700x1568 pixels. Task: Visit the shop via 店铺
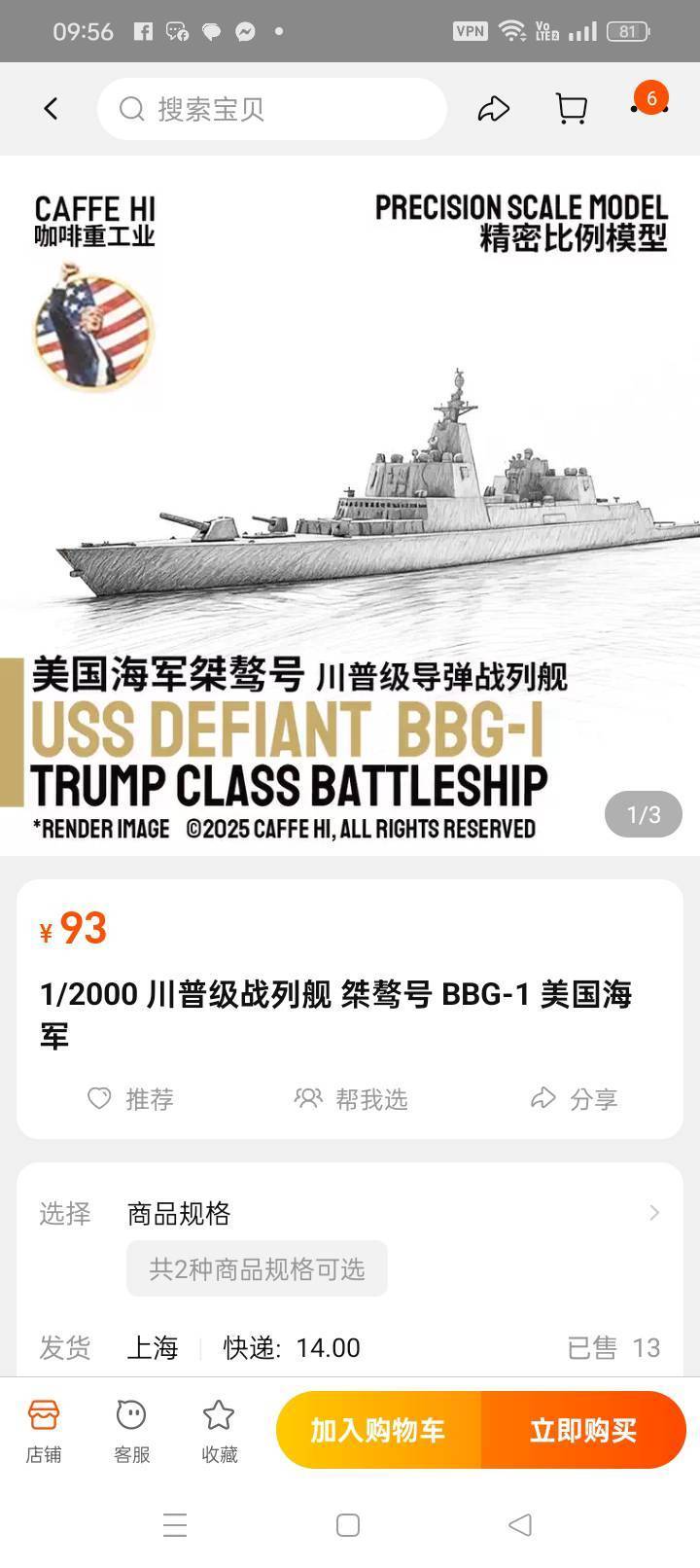click(x=44, y=1431)
